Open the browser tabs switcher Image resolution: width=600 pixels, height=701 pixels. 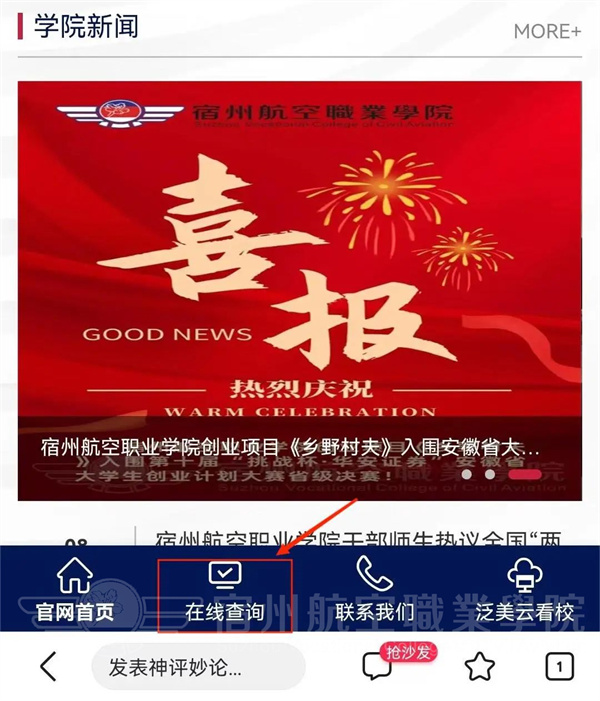(559, 666)
